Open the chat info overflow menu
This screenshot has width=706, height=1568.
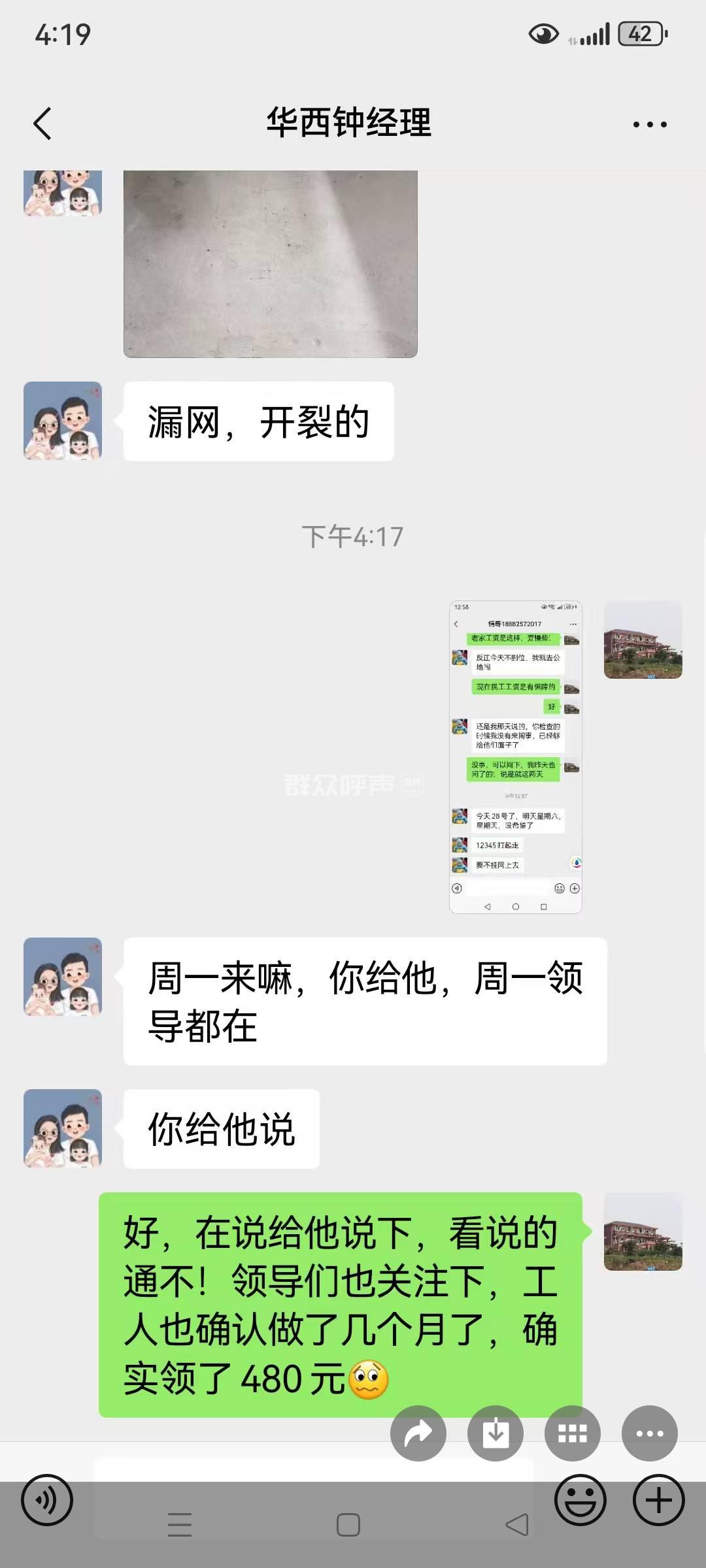(650, 124)
